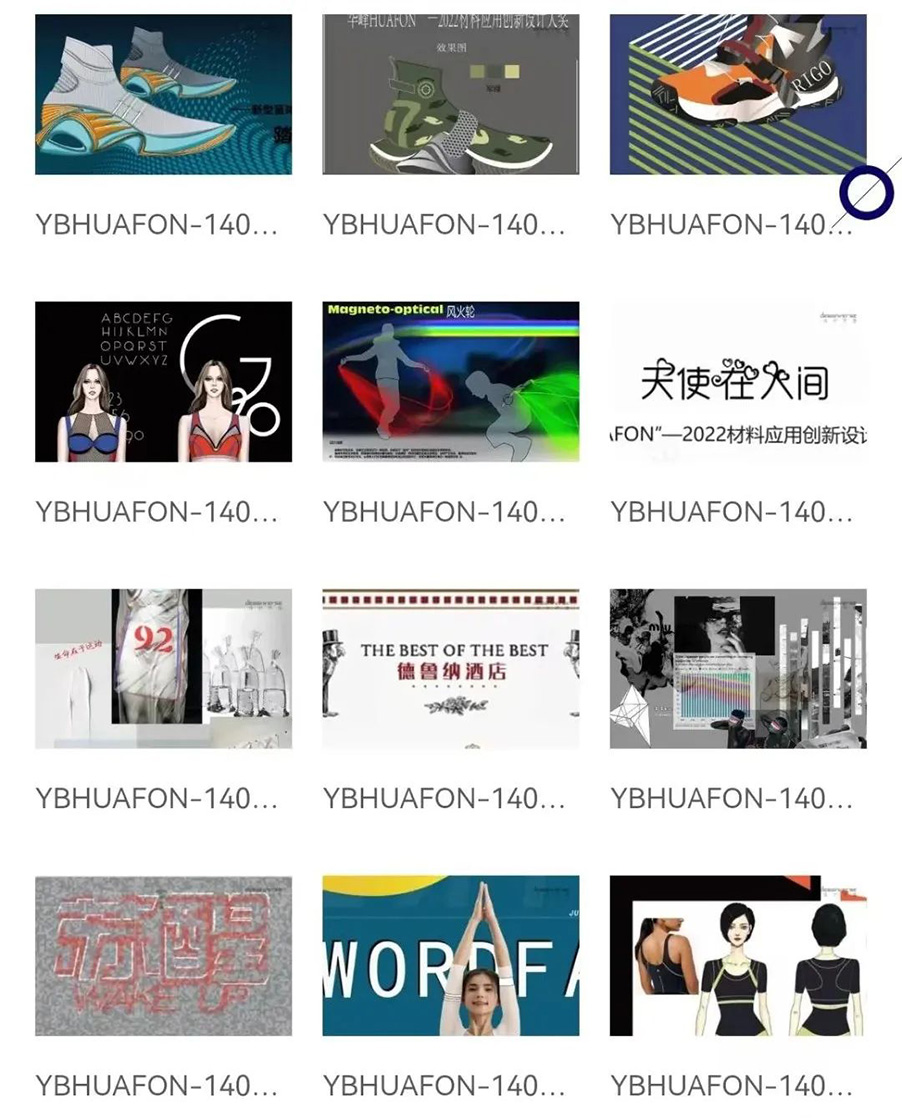Open the grey collage with chart file
Image resolution: width=902 pixels, height=1118 pixels.
coord(737,668)
